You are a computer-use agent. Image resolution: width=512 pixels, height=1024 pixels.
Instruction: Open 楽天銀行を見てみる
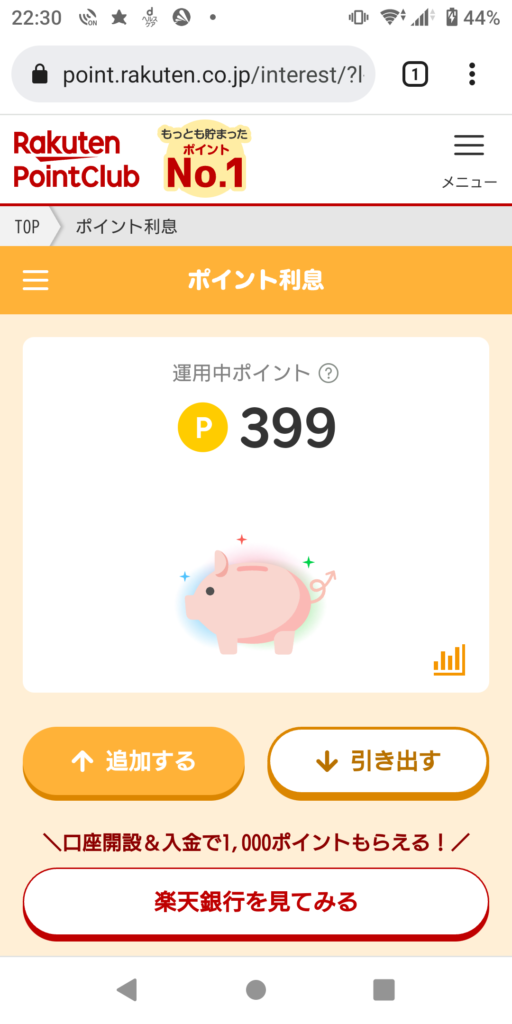click(256, 903)
